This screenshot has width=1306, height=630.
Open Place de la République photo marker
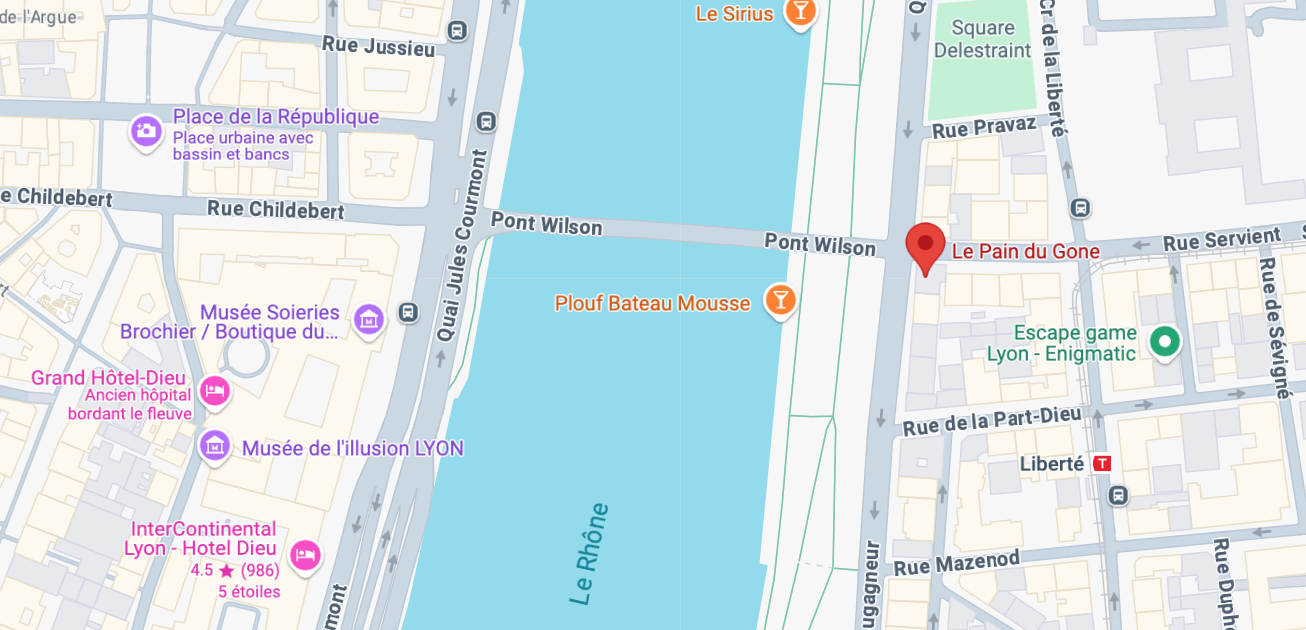point(146,131)
